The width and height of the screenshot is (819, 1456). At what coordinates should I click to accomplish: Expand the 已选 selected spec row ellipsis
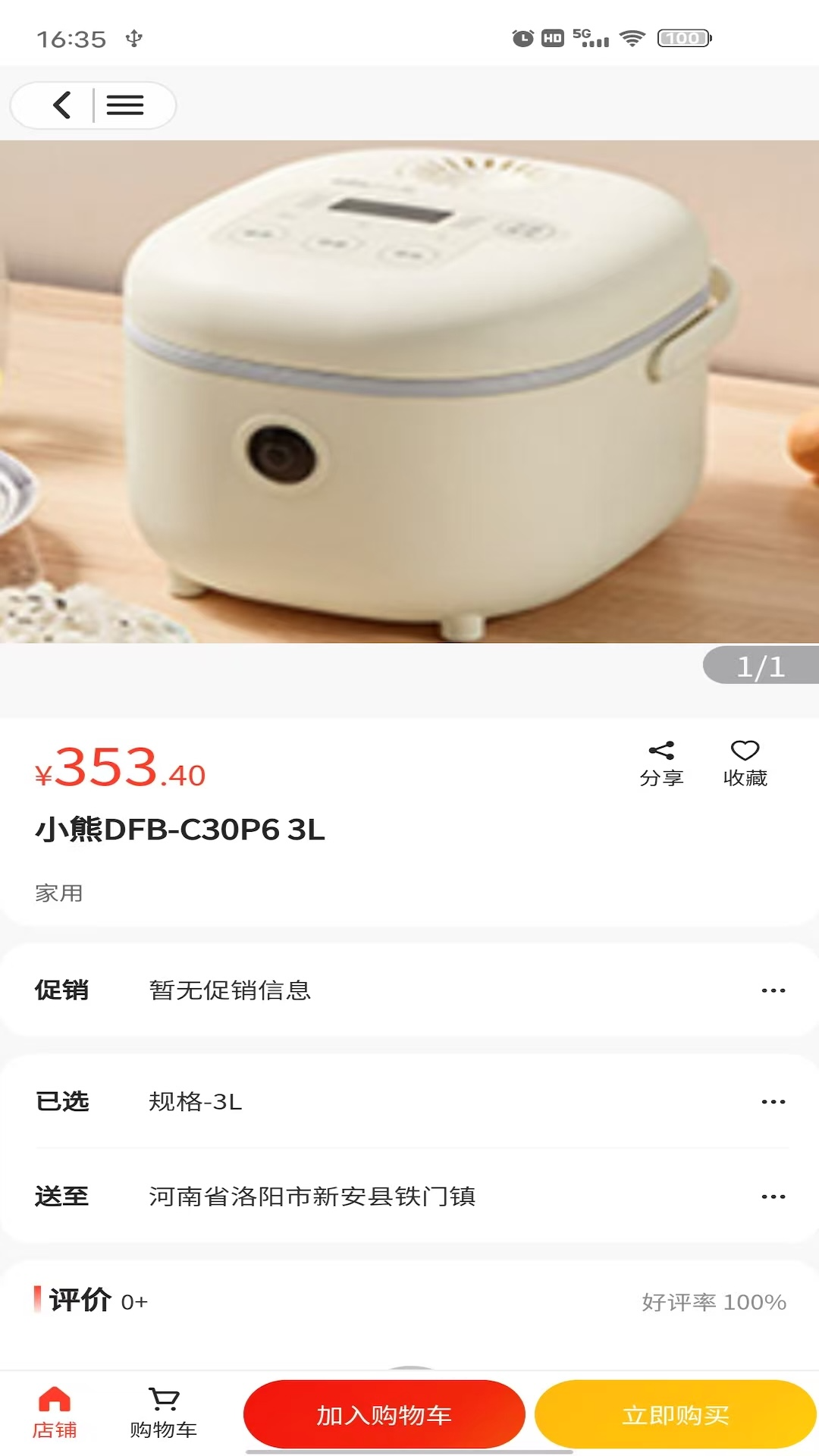coord(773,1102)
